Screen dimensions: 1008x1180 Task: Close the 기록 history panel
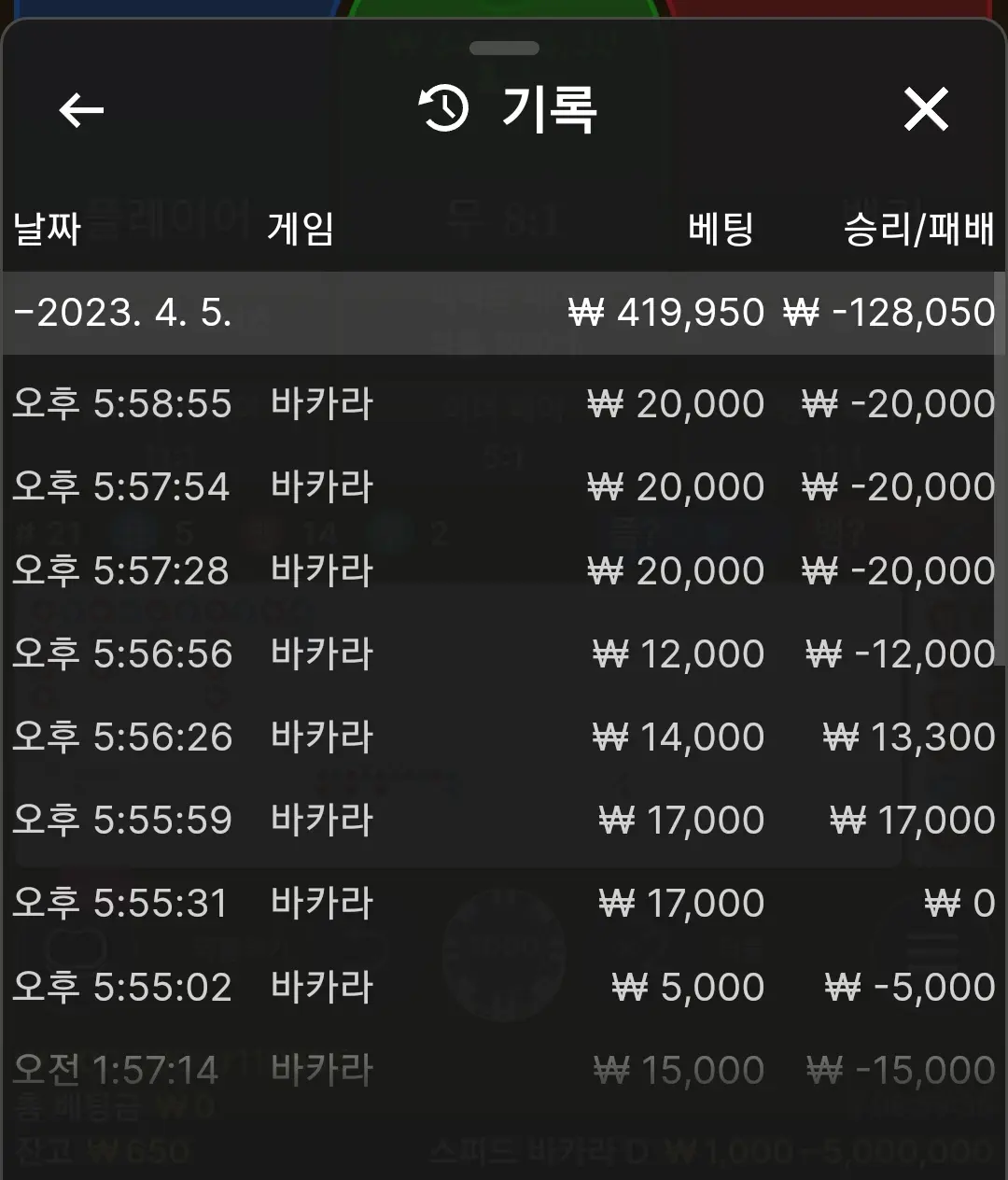(926, 109)
